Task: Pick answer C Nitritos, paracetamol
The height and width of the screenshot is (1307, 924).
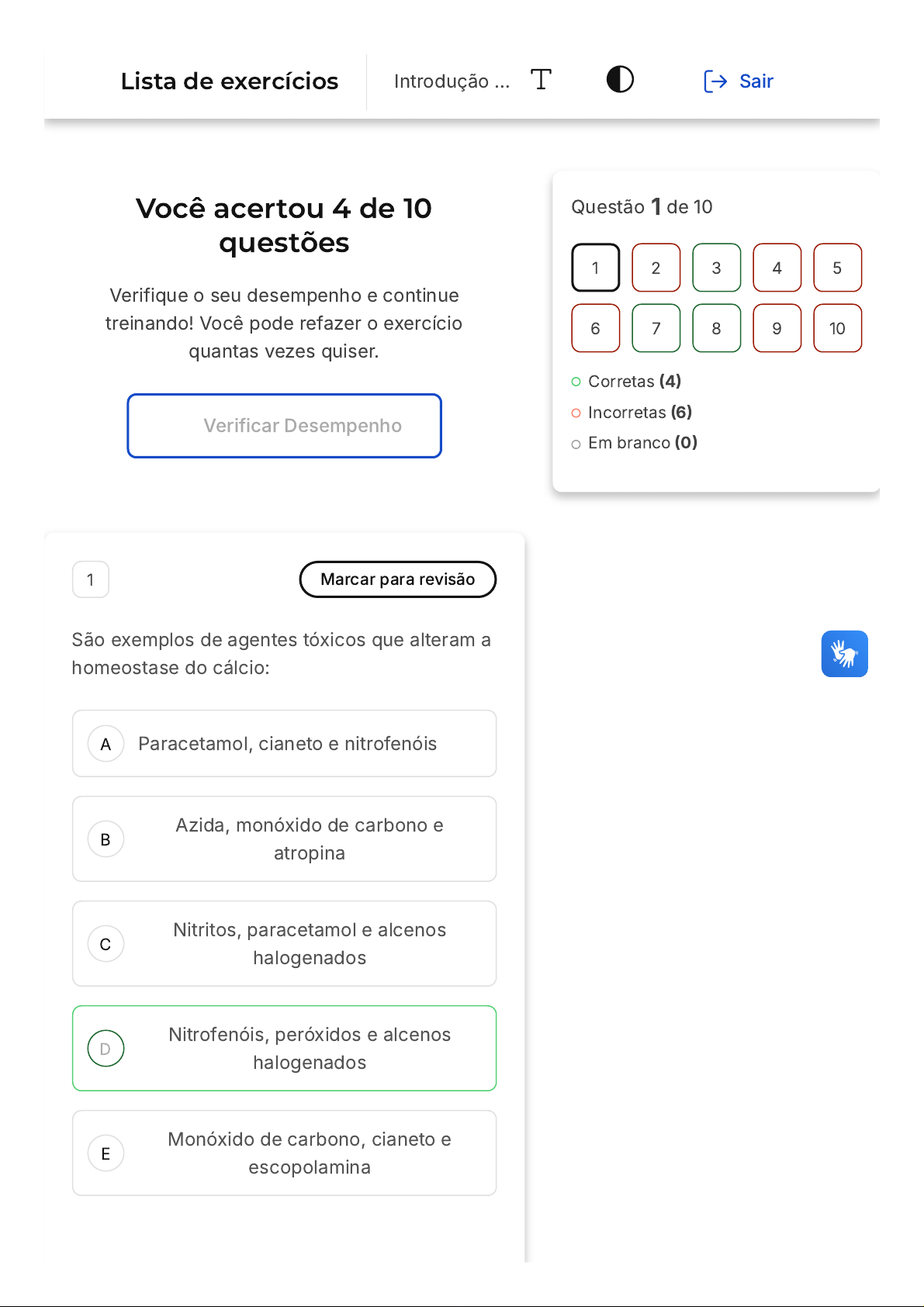Action: pos(284,943)
